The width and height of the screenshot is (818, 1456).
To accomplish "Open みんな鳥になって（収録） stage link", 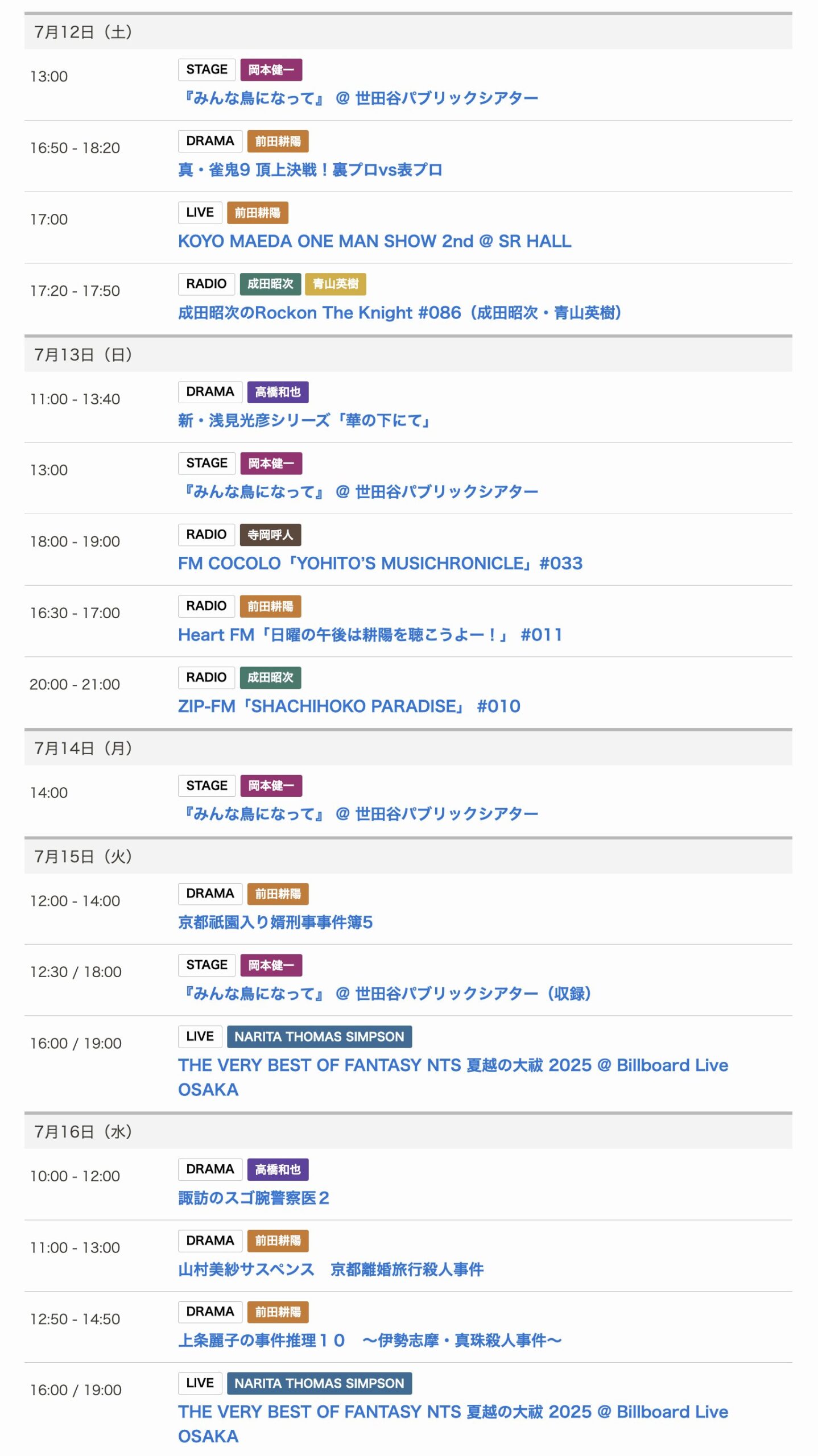I will [x=385, y=993].
